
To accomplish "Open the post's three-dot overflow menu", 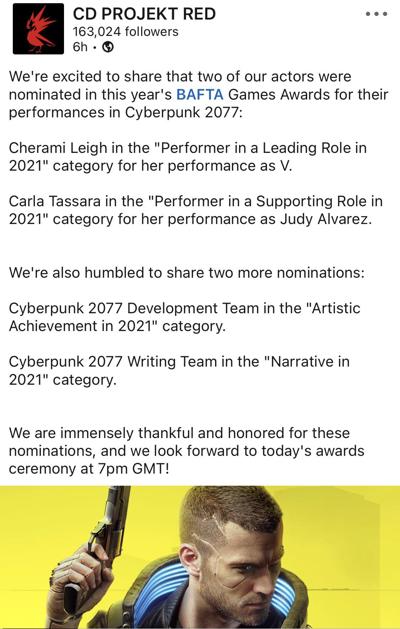I will pyautogui.click(x=376, y=14).
